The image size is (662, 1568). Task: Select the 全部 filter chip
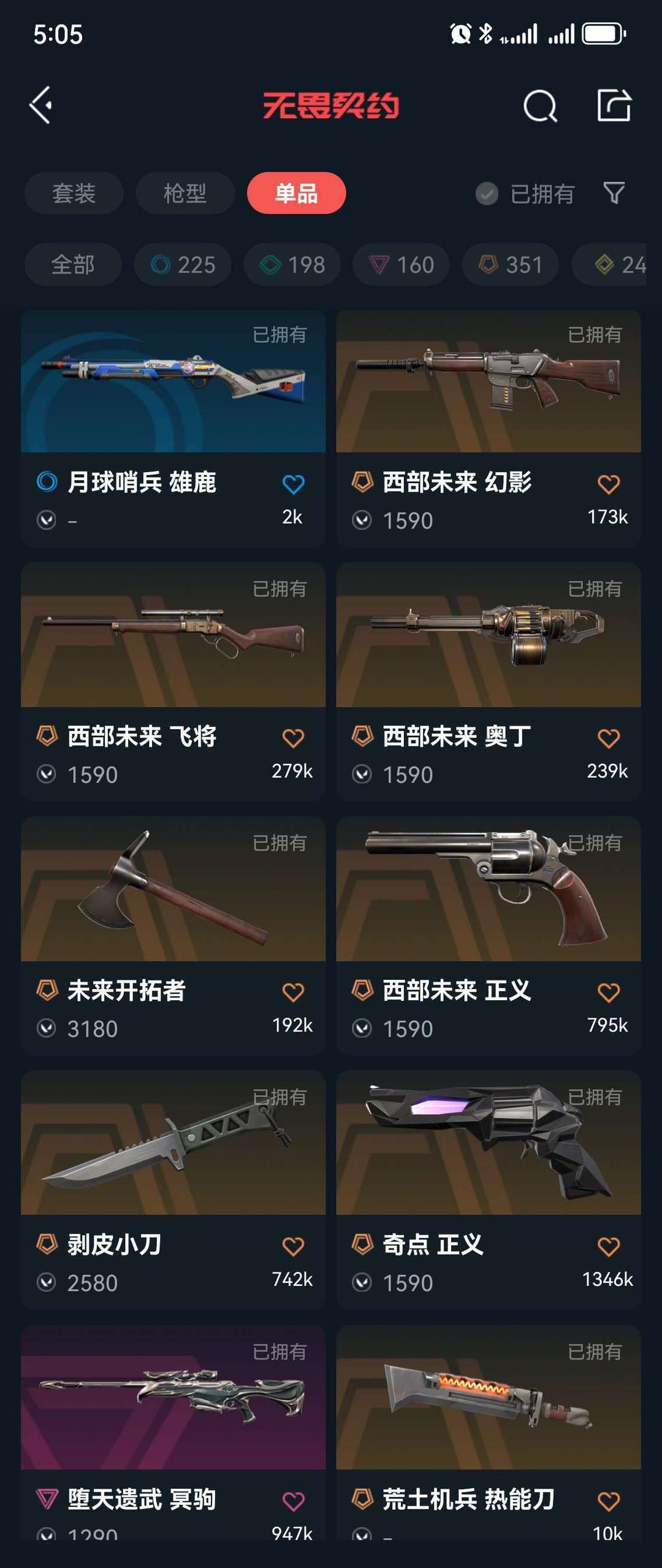point(73,265)
